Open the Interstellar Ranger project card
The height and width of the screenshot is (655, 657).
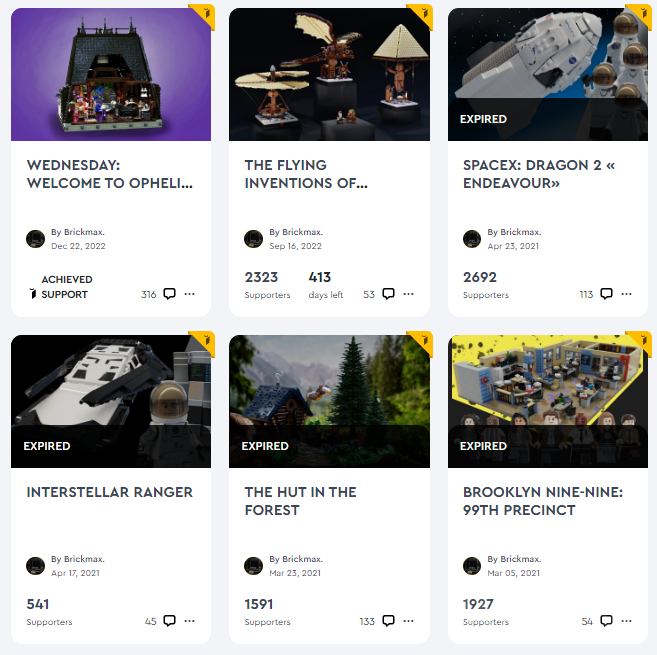click(x=110, y=492)
